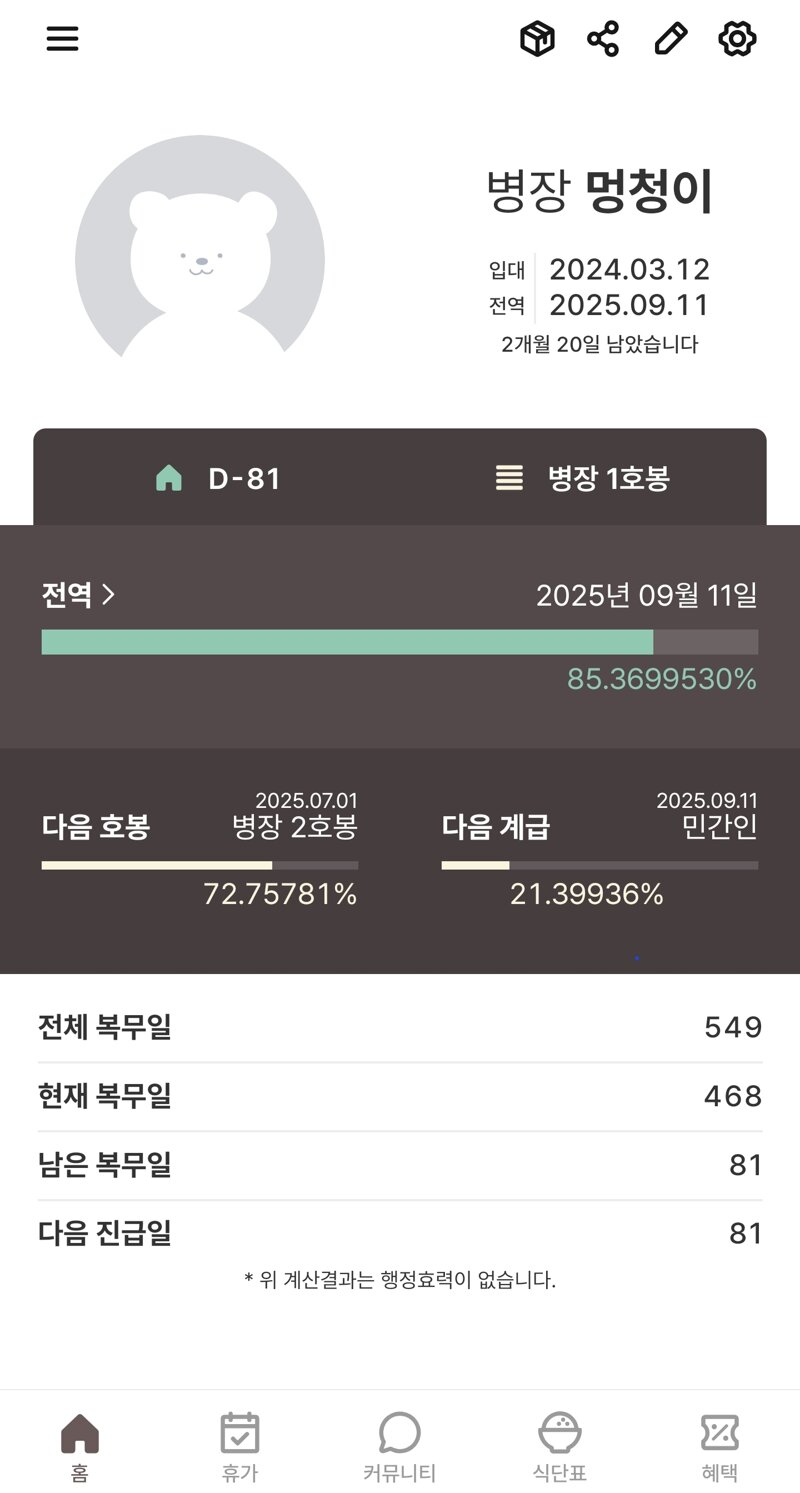
Task: Open settings gear
Action: [737, 39]
